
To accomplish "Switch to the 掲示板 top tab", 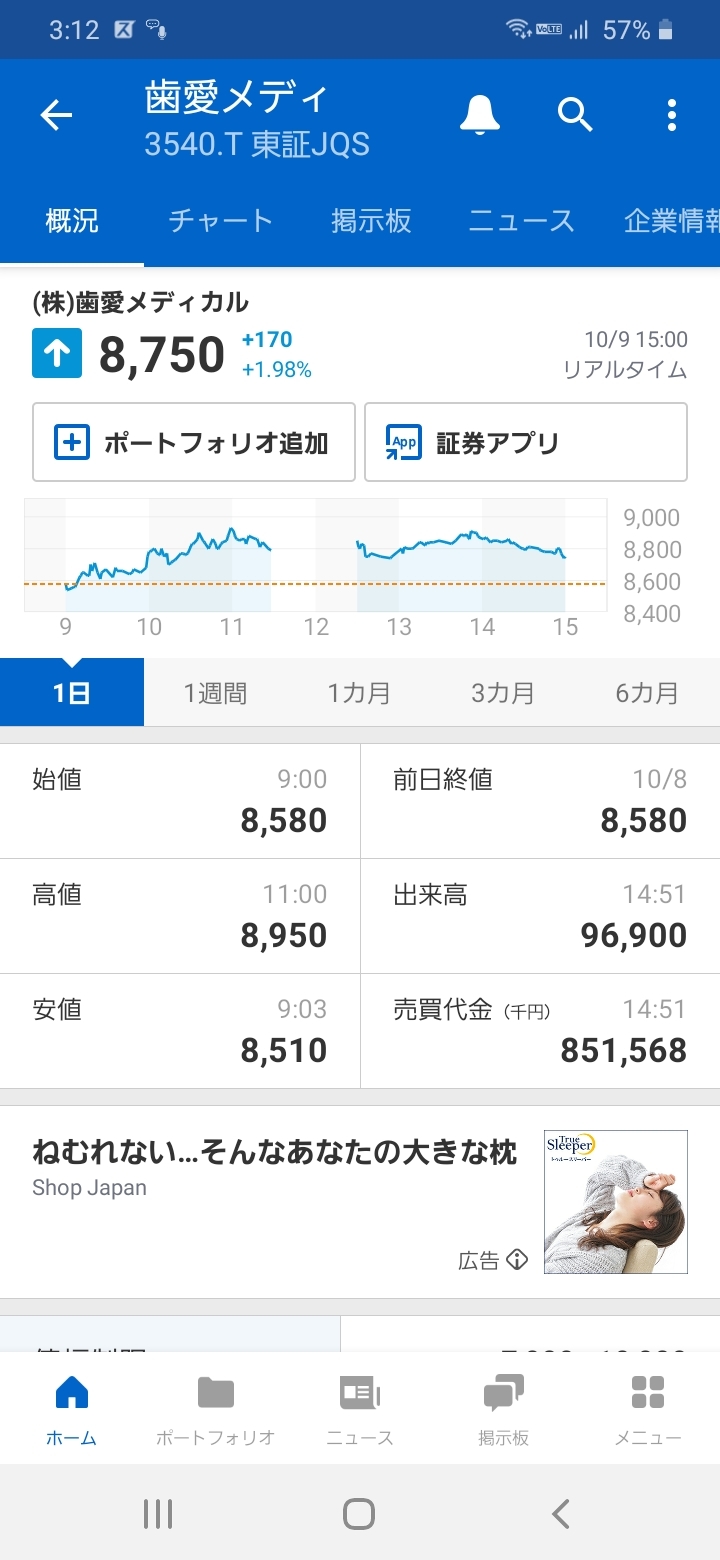I will click(x=371, y=221).
